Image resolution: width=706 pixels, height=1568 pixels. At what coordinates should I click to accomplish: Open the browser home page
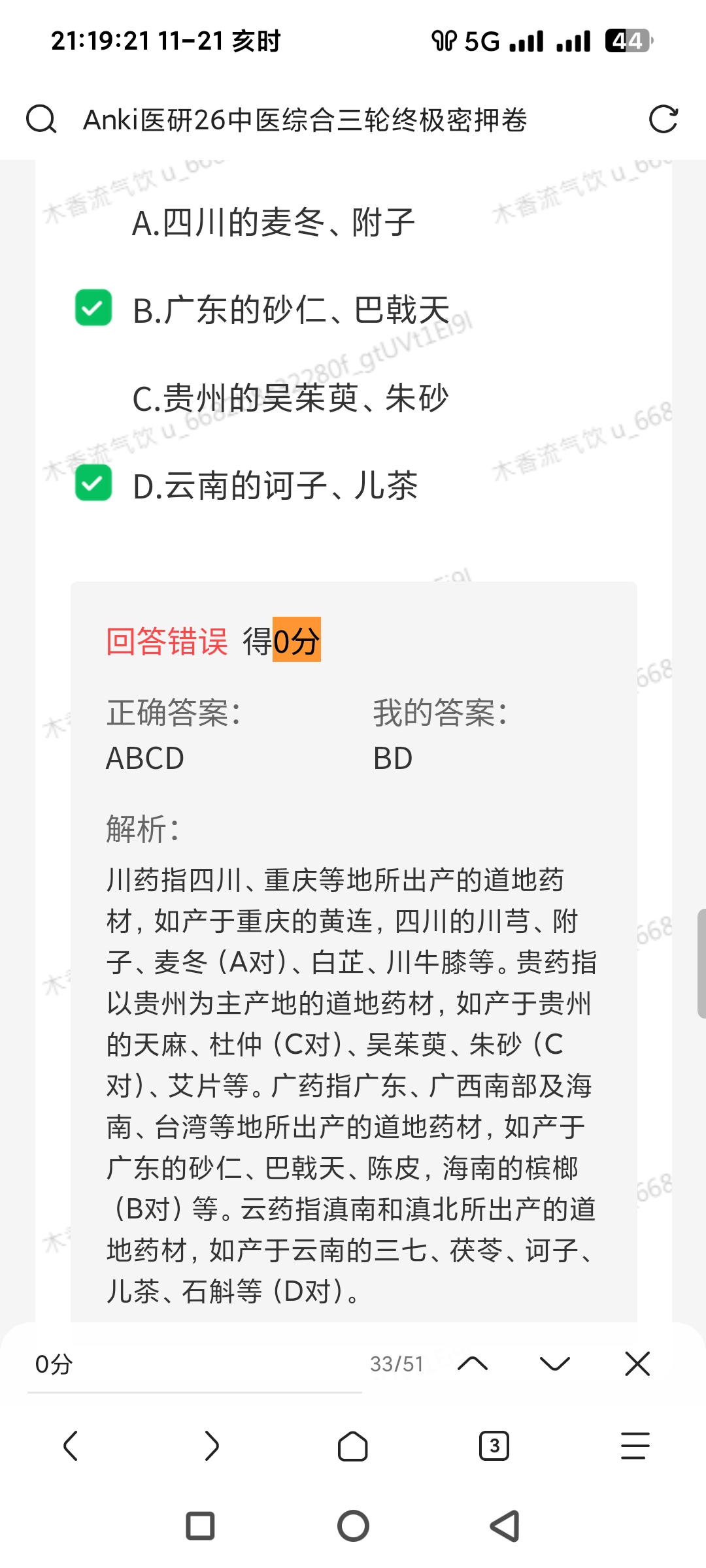click(x=353, y=1446)
